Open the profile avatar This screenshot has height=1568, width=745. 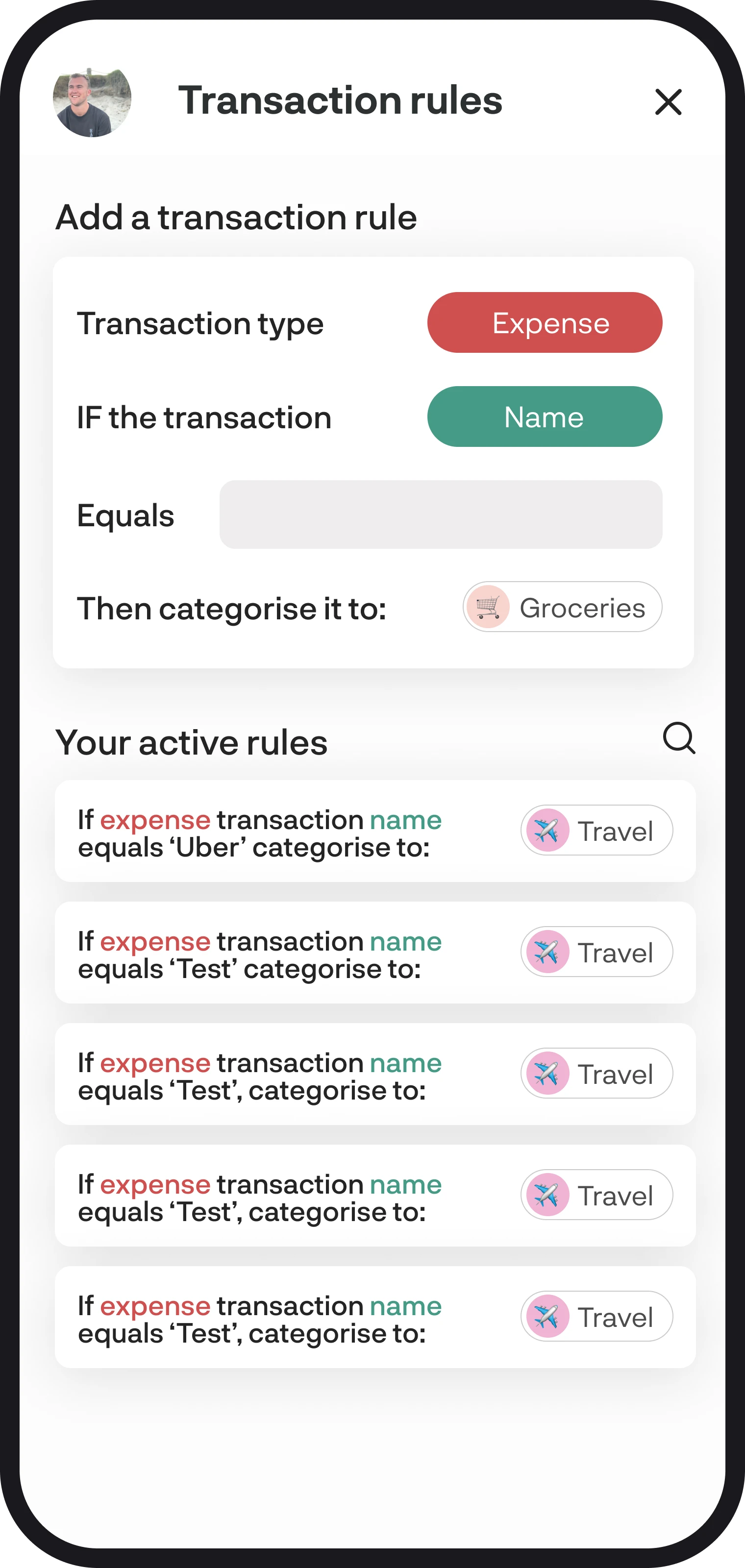point(92,100)
